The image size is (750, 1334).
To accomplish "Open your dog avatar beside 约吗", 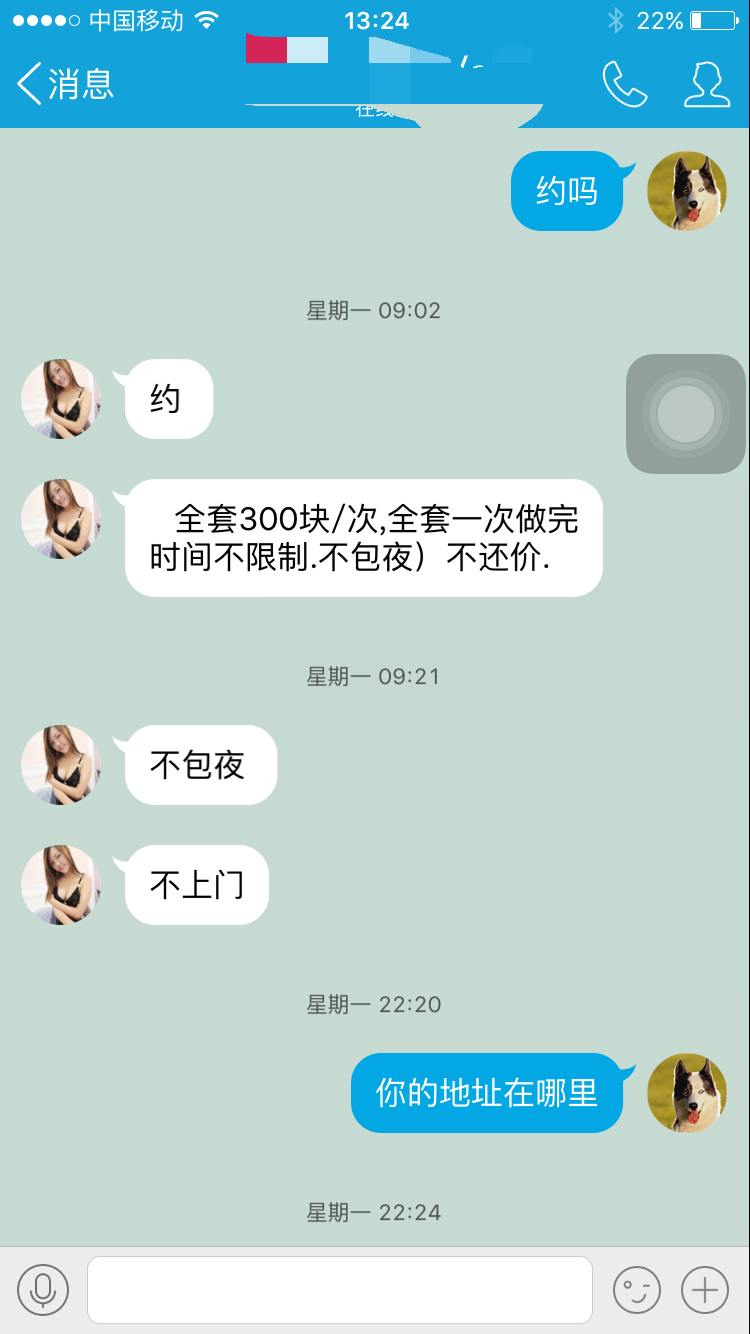I will click(x=687, y=191).
